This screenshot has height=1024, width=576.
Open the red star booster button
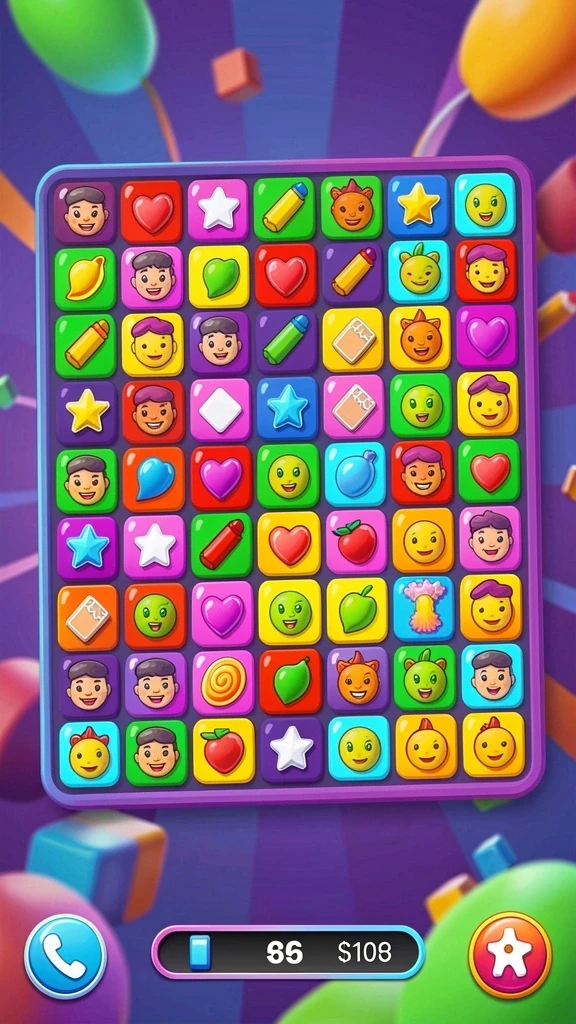point(510,955)
